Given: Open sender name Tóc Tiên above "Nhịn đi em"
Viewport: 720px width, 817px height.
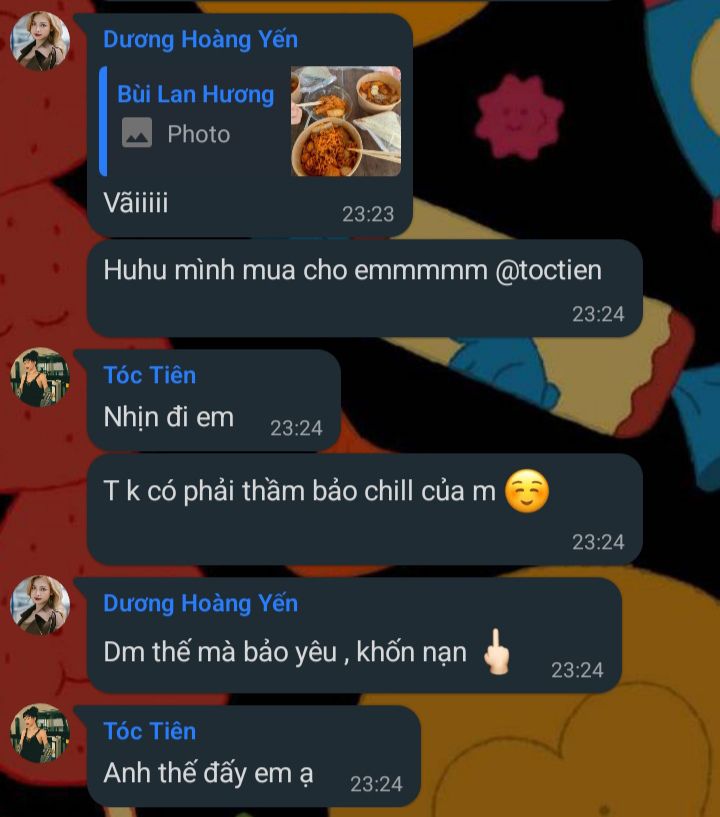Looking at the screenshot, I should click(150, 375).
